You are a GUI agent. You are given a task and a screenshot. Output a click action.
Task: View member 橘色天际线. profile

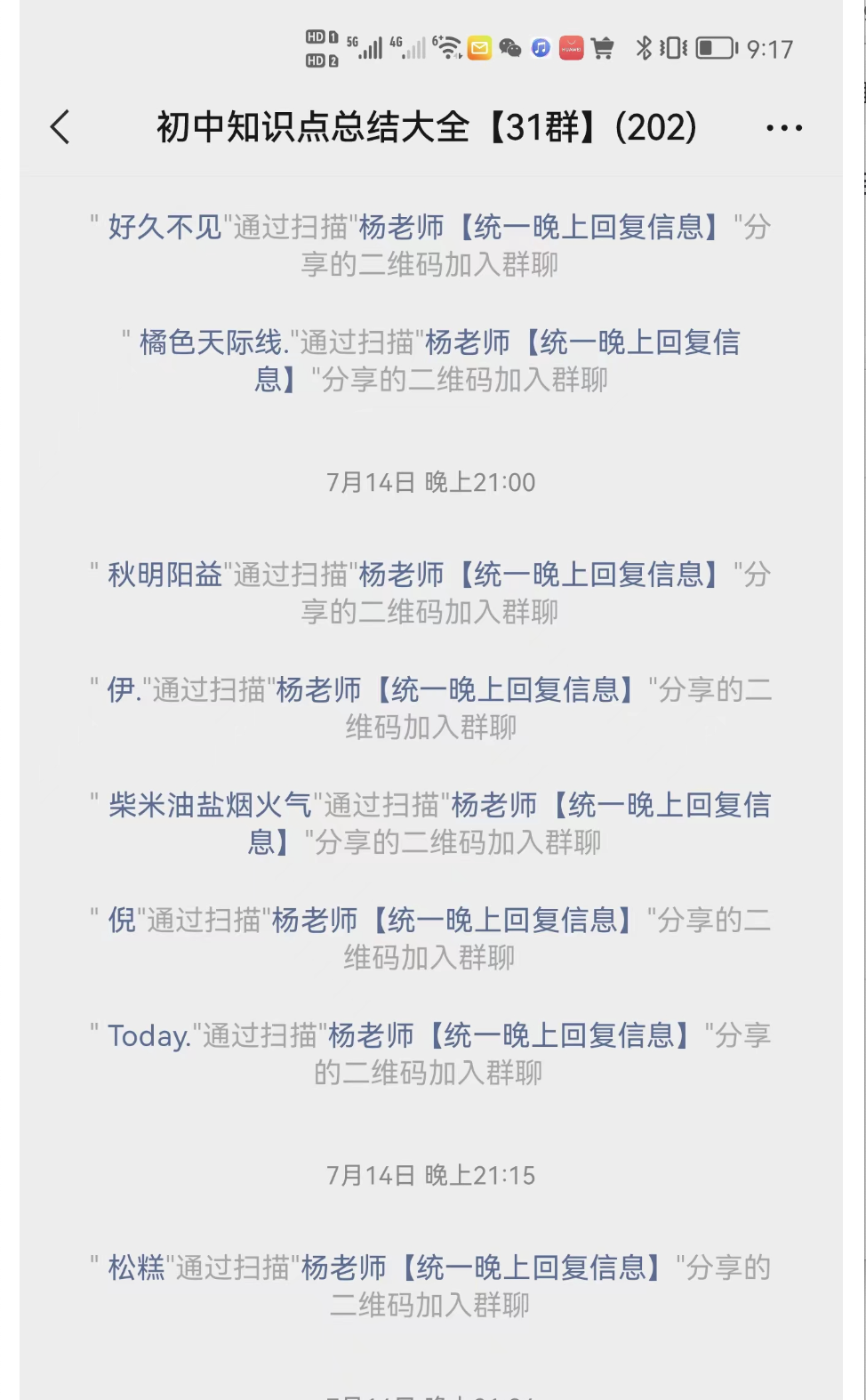213,342
